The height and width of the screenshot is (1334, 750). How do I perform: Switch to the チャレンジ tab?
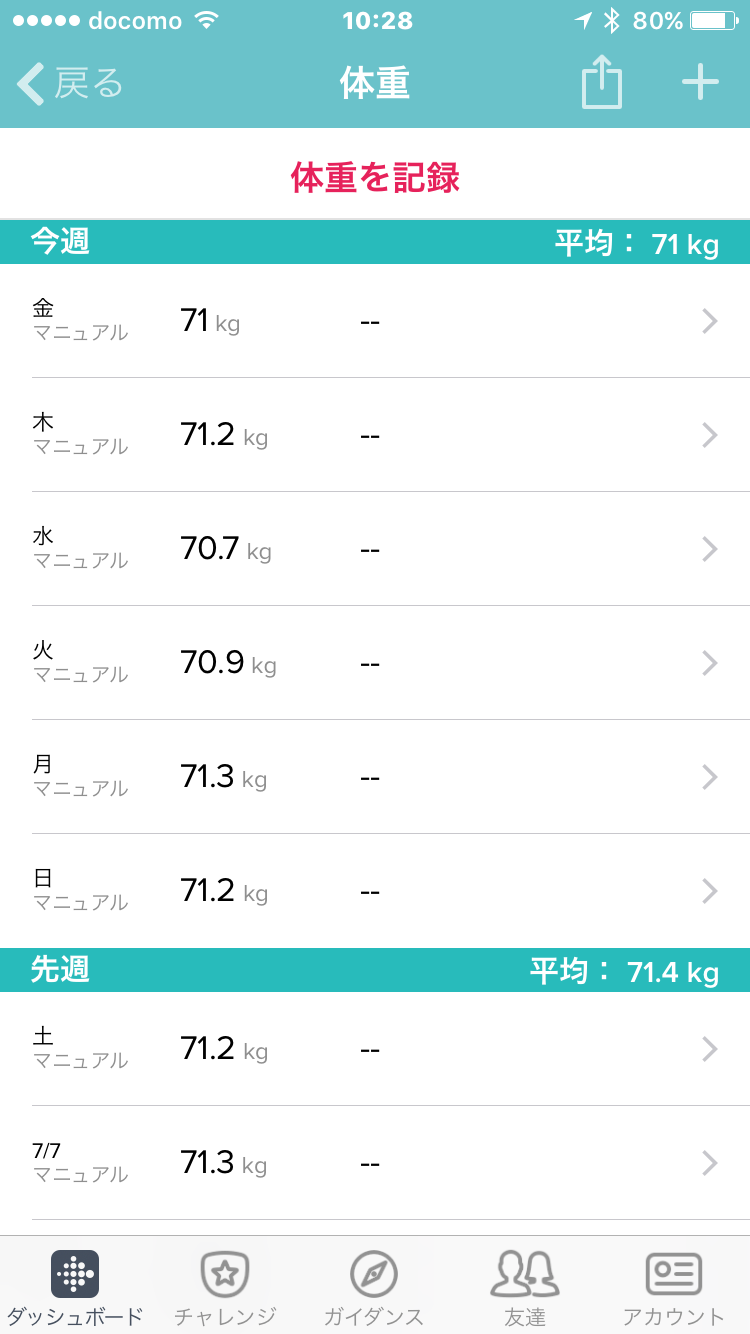(225, 1288)
